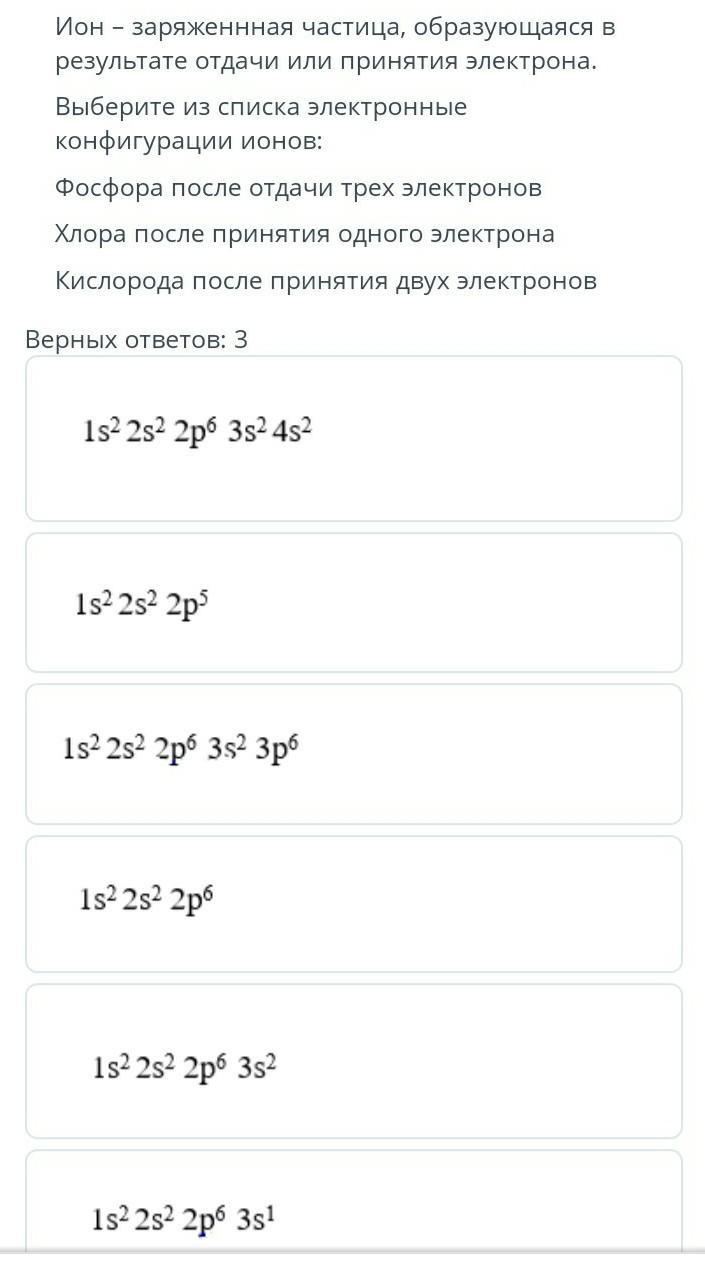Choose the option 1s² 2s² 2p⁵
The width and height of the screenshot is (705, 1279).
point(353,602)
